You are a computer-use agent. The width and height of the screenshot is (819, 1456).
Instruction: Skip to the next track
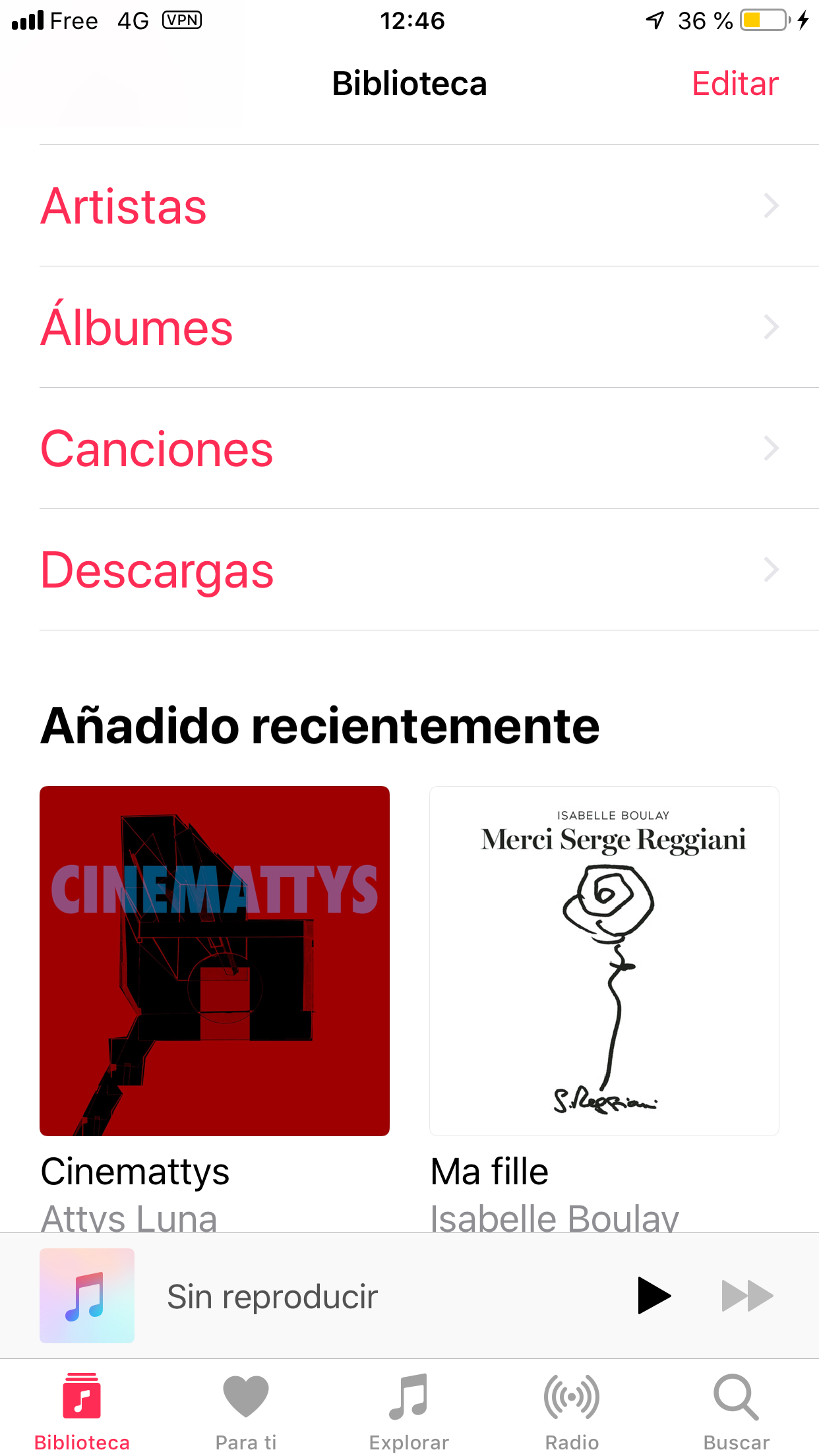coord(747,1296)
